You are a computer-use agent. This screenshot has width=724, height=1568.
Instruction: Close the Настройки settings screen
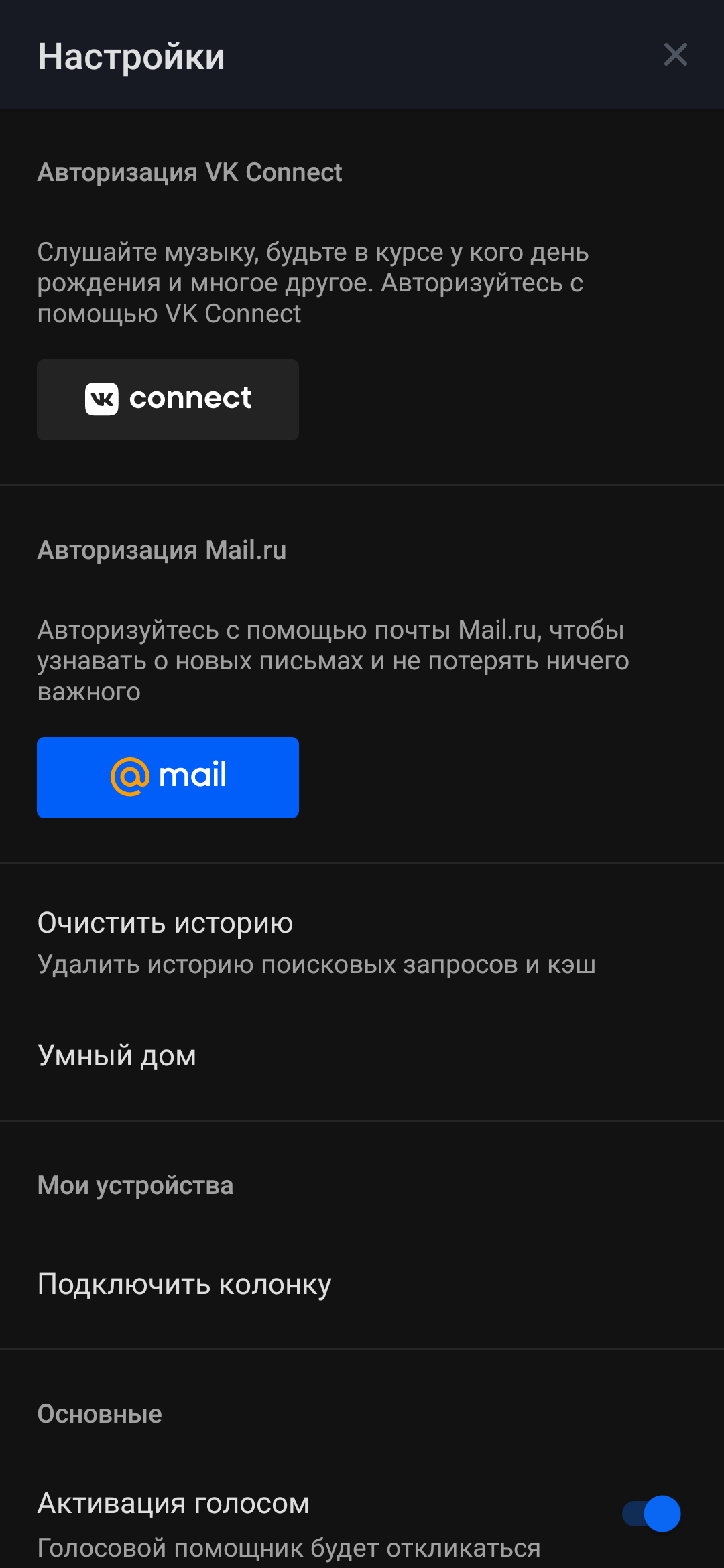click(x=675, y=55)
